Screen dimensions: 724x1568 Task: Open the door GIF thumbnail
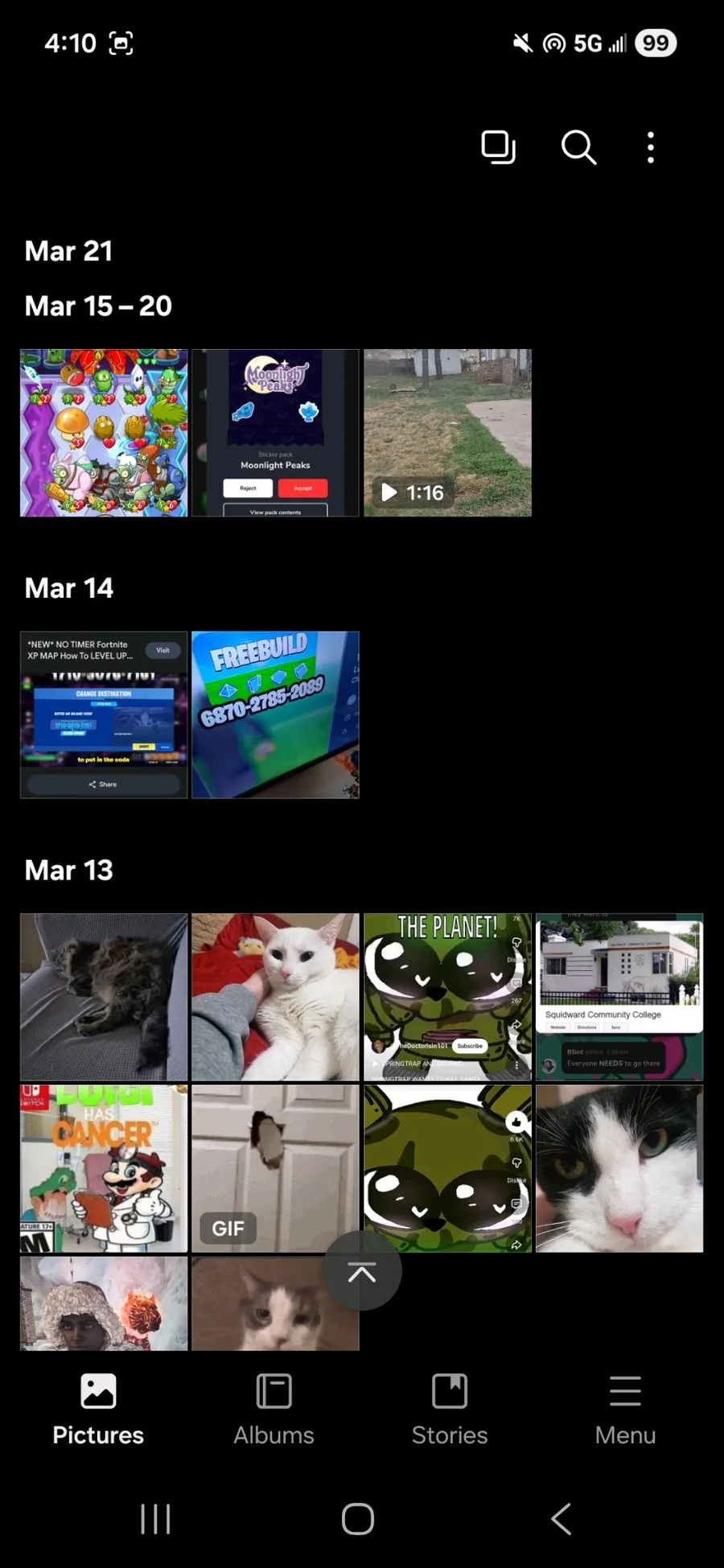point(275,1168)
